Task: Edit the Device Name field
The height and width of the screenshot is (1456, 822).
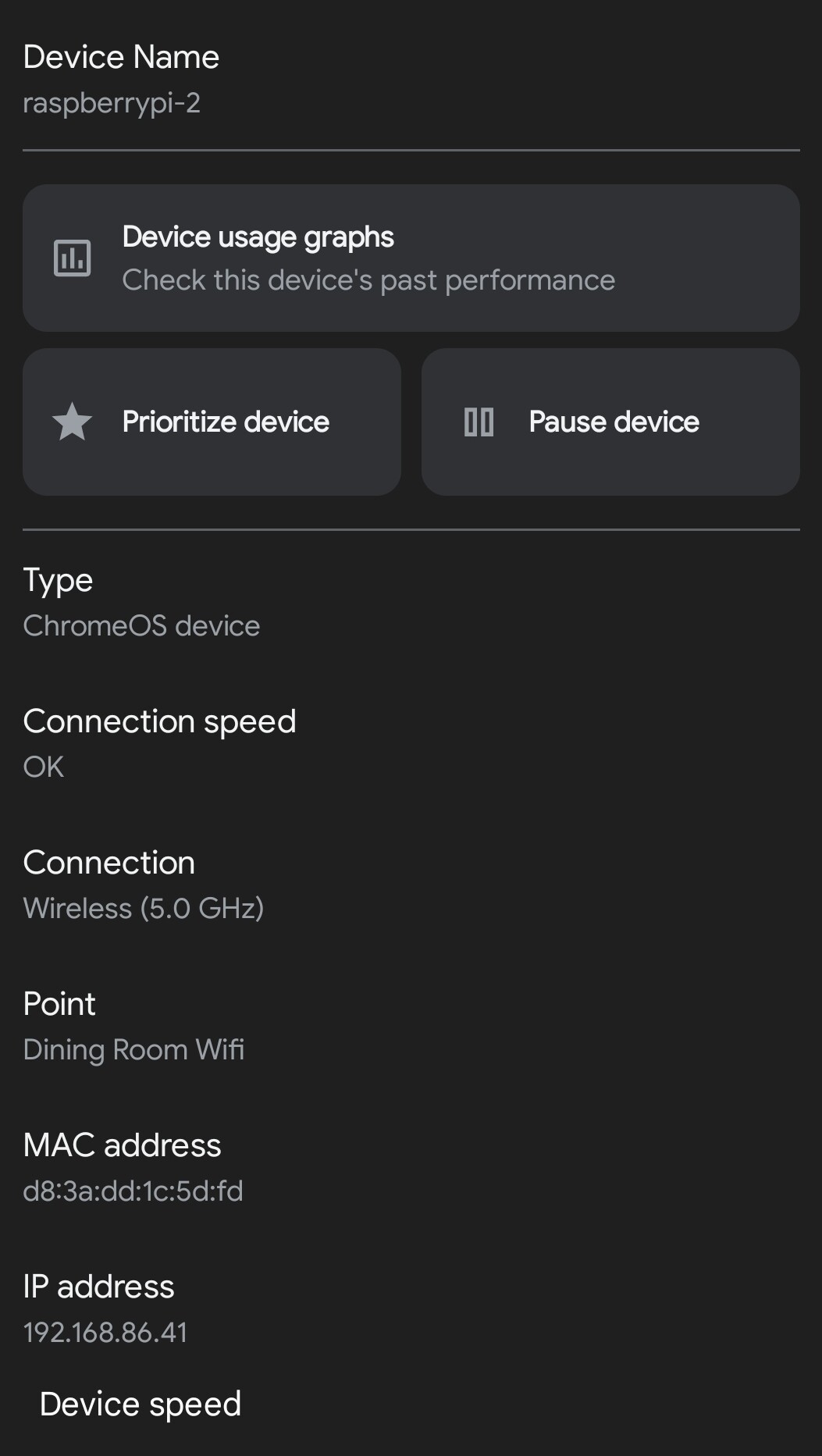Action: (x=411, y=80)
